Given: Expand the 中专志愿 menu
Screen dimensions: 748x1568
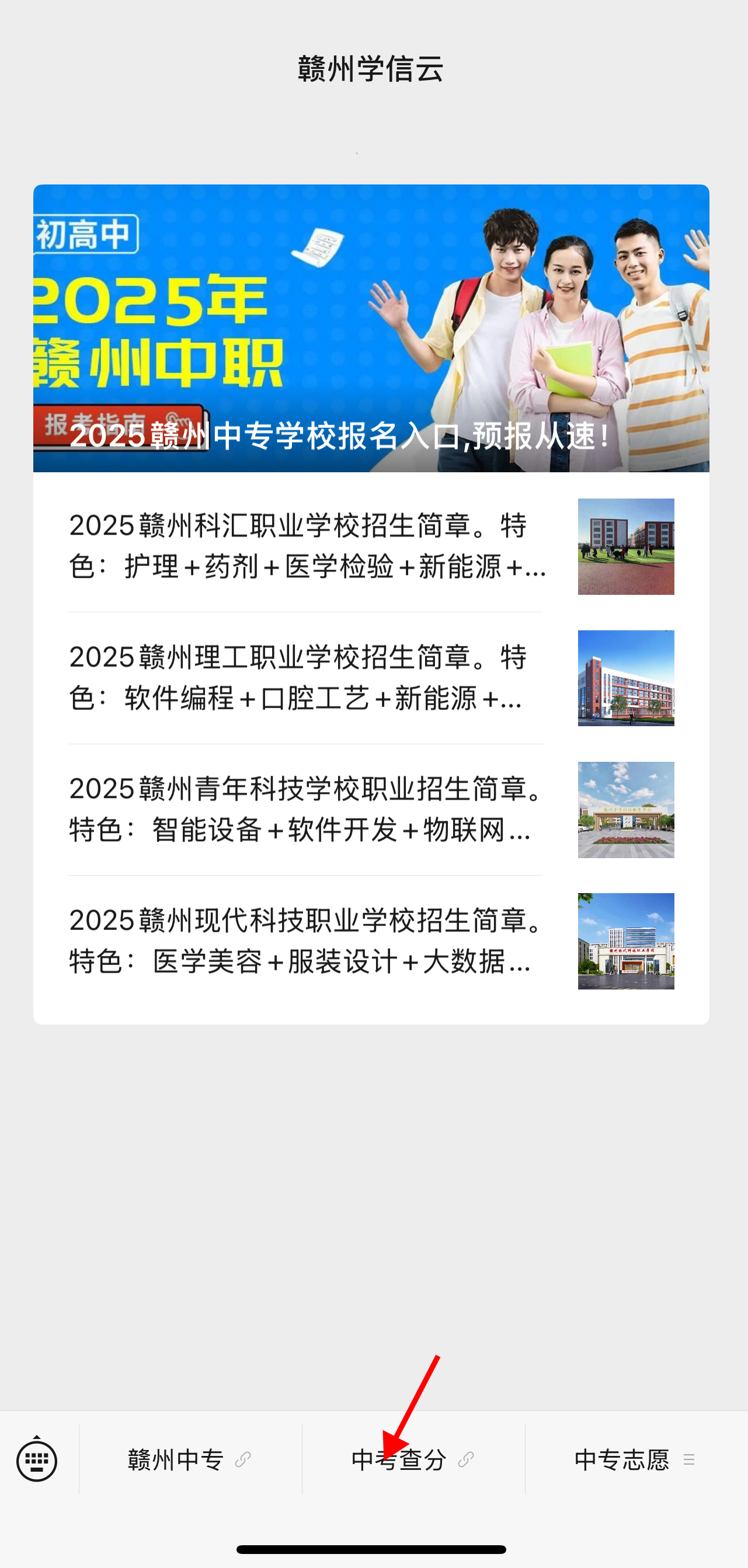Looking at the screenshot, I should 635,1459.
